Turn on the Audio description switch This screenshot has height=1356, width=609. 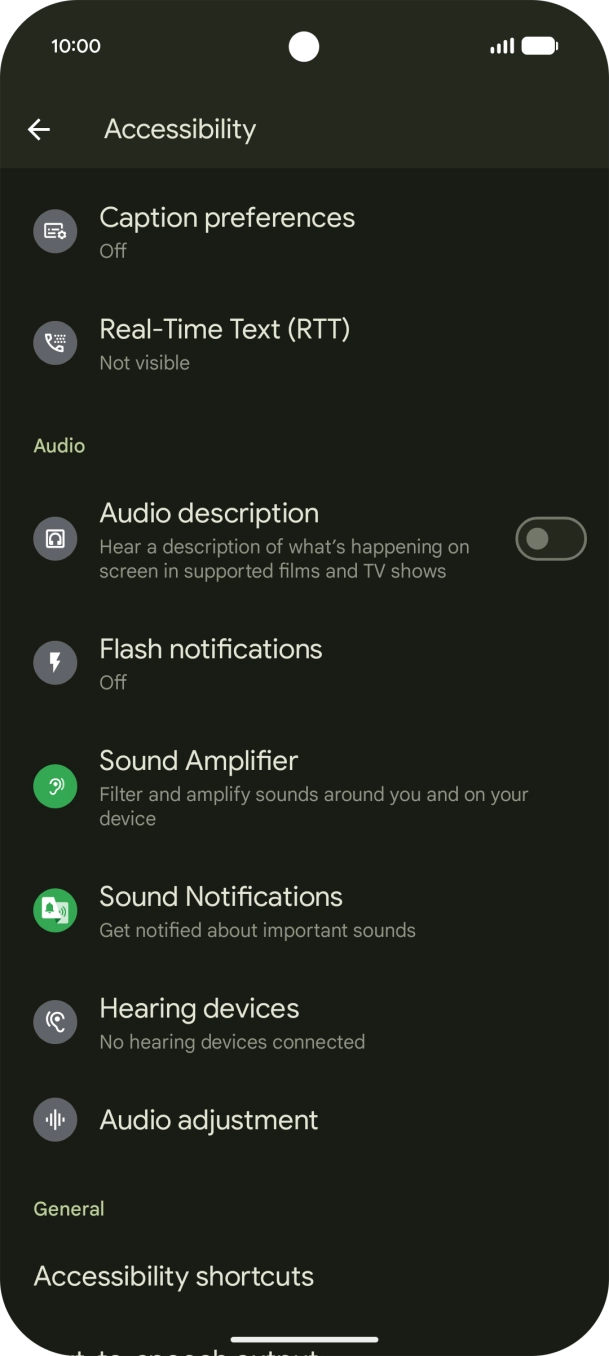click(550, 540)
